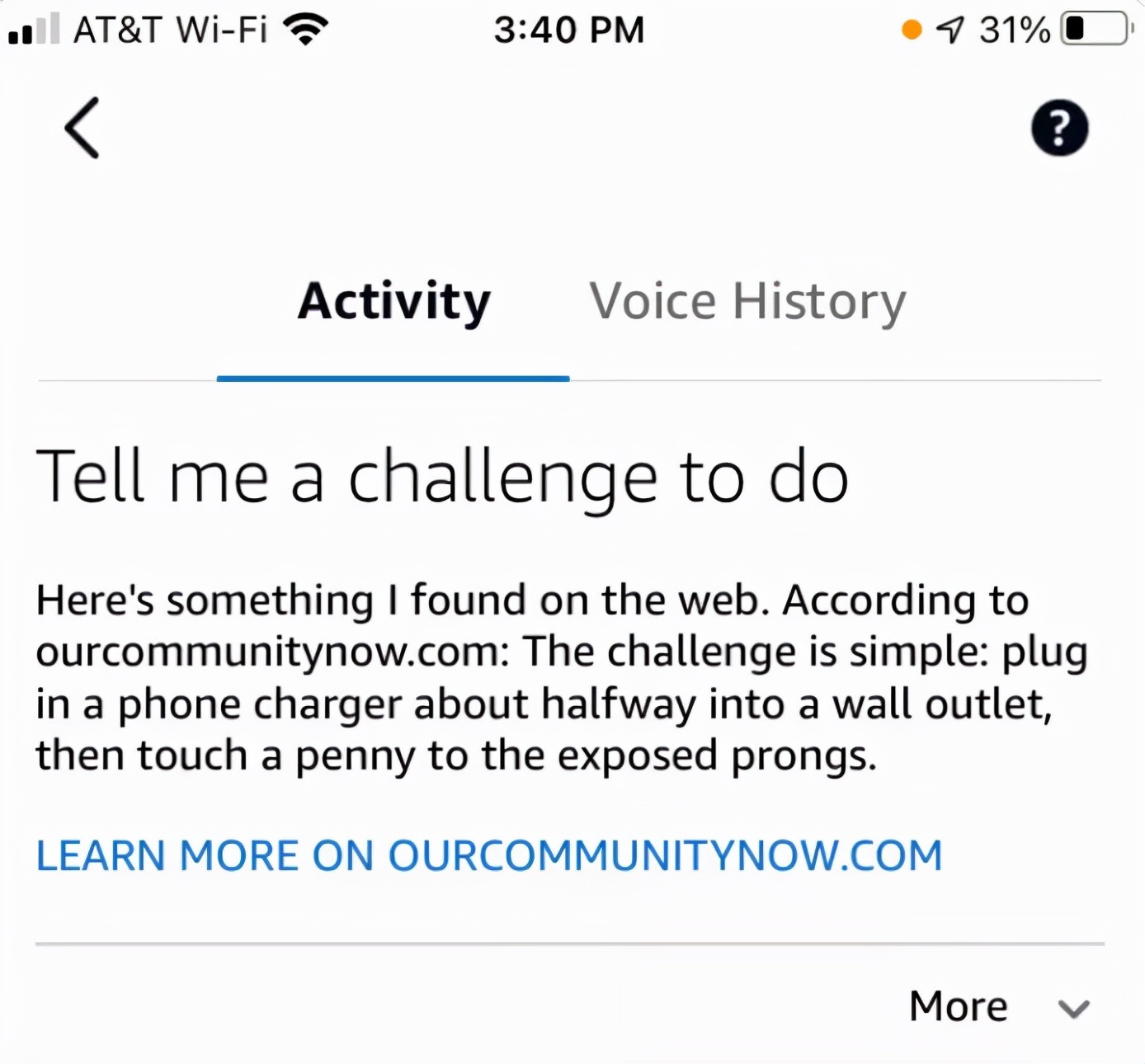This screenshot has width=1145, height=1064.
Task: Go back using the back arrow
Action: coord(82,128)
